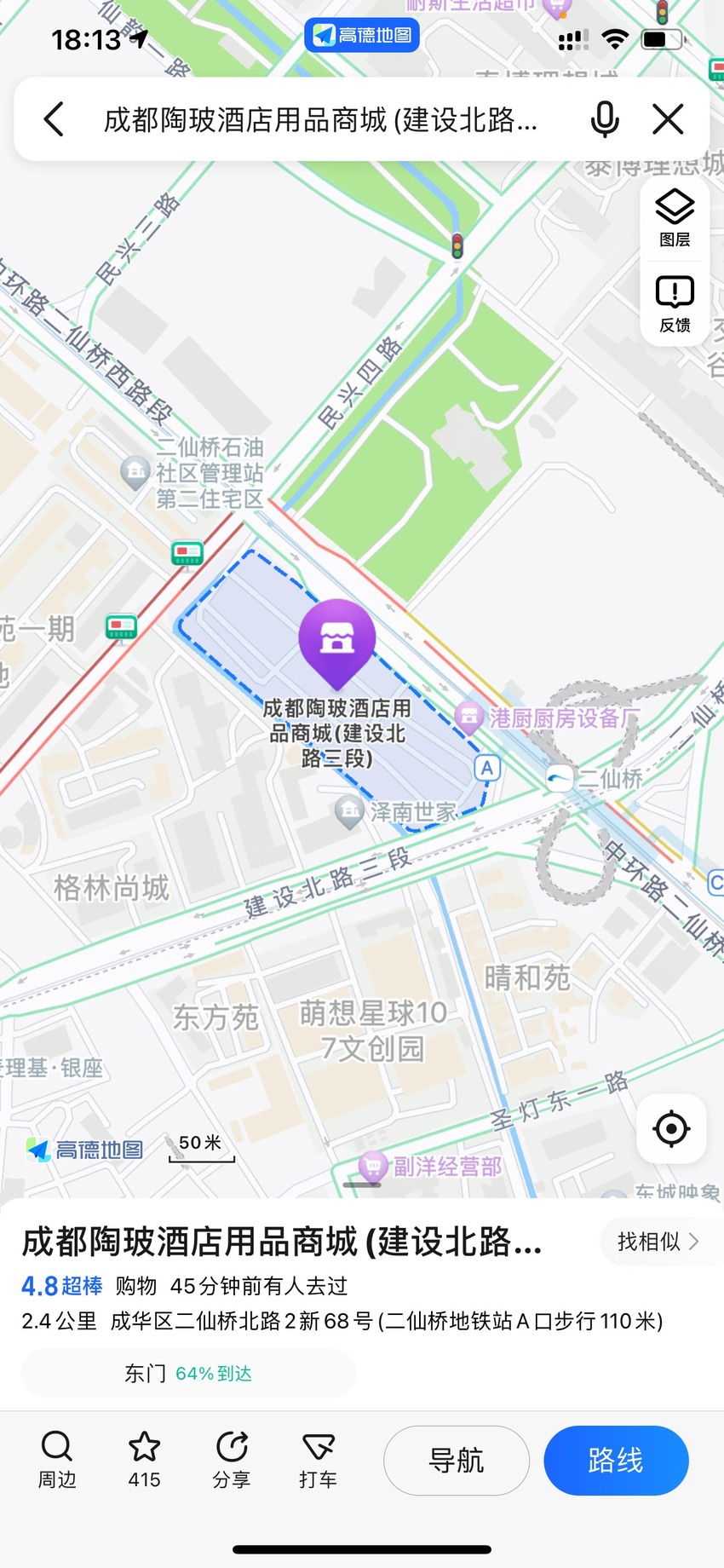Start voice search with the microphone

[x=605, y=119]
